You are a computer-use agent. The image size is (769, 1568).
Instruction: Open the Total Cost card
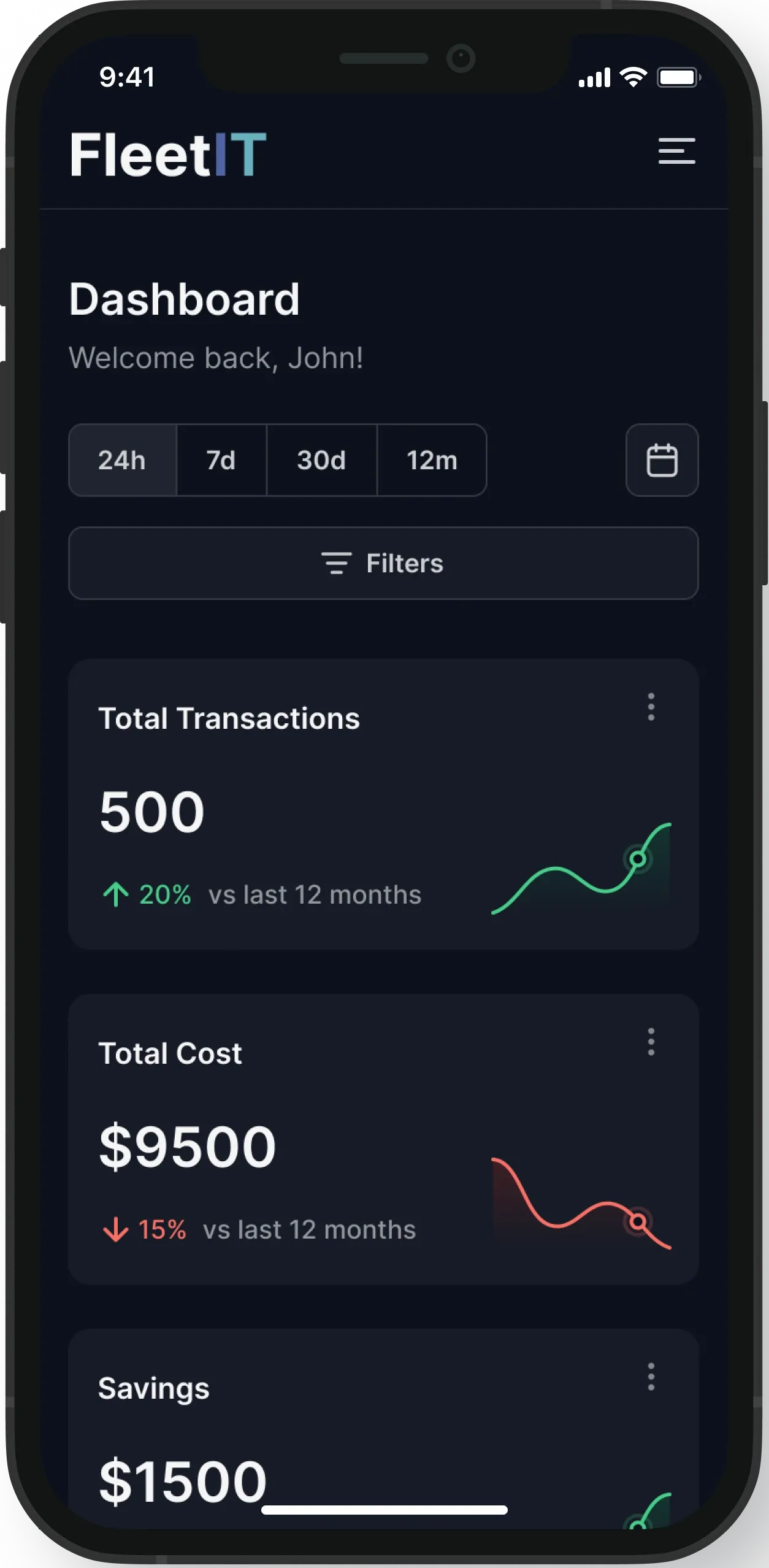pos(383,1139)
